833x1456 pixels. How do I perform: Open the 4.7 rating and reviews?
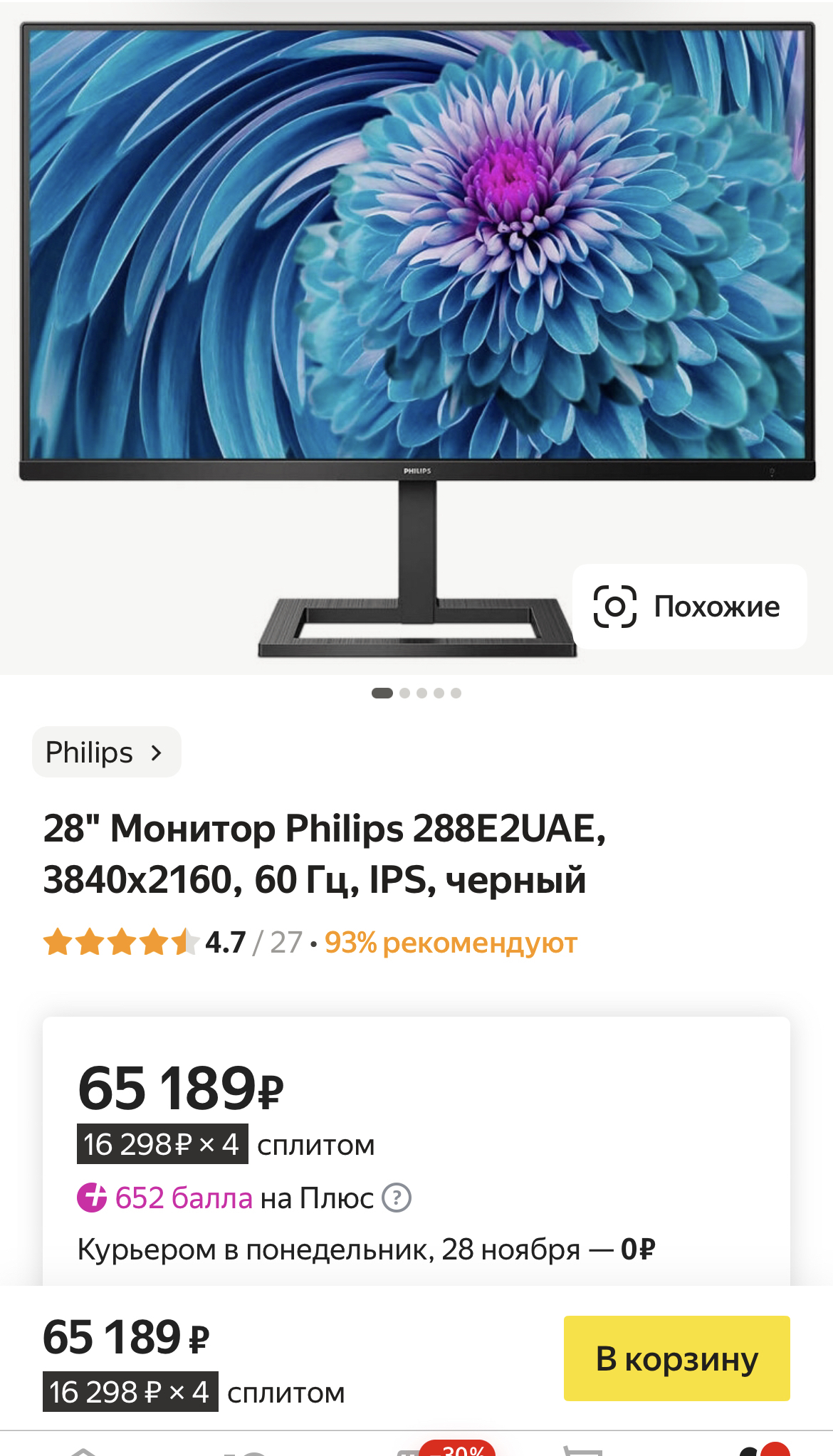pyautogui.click(x=173, y=943)
